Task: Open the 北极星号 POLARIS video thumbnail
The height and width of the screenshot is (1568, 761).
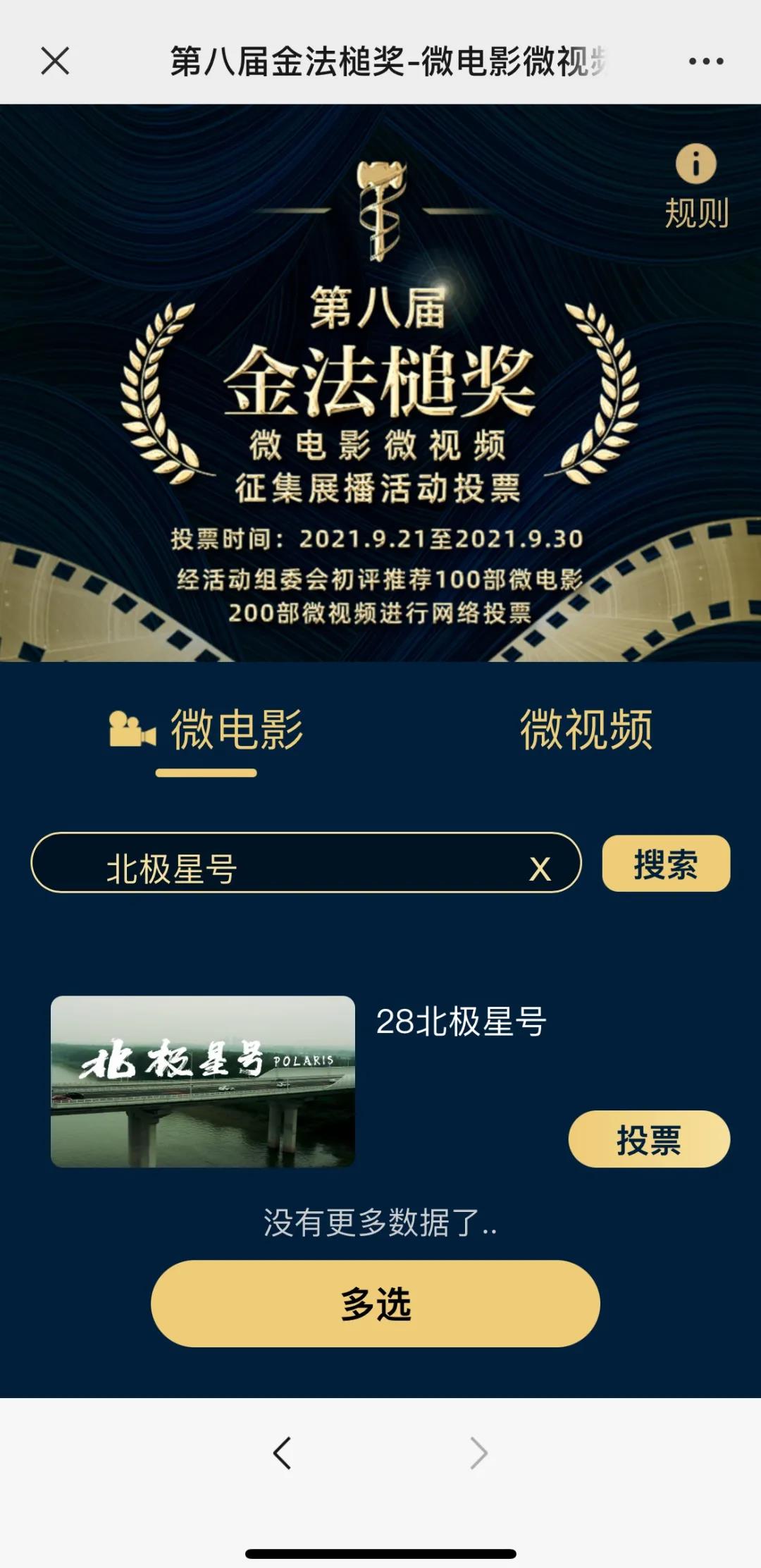Action: (x=203, y=1081)
